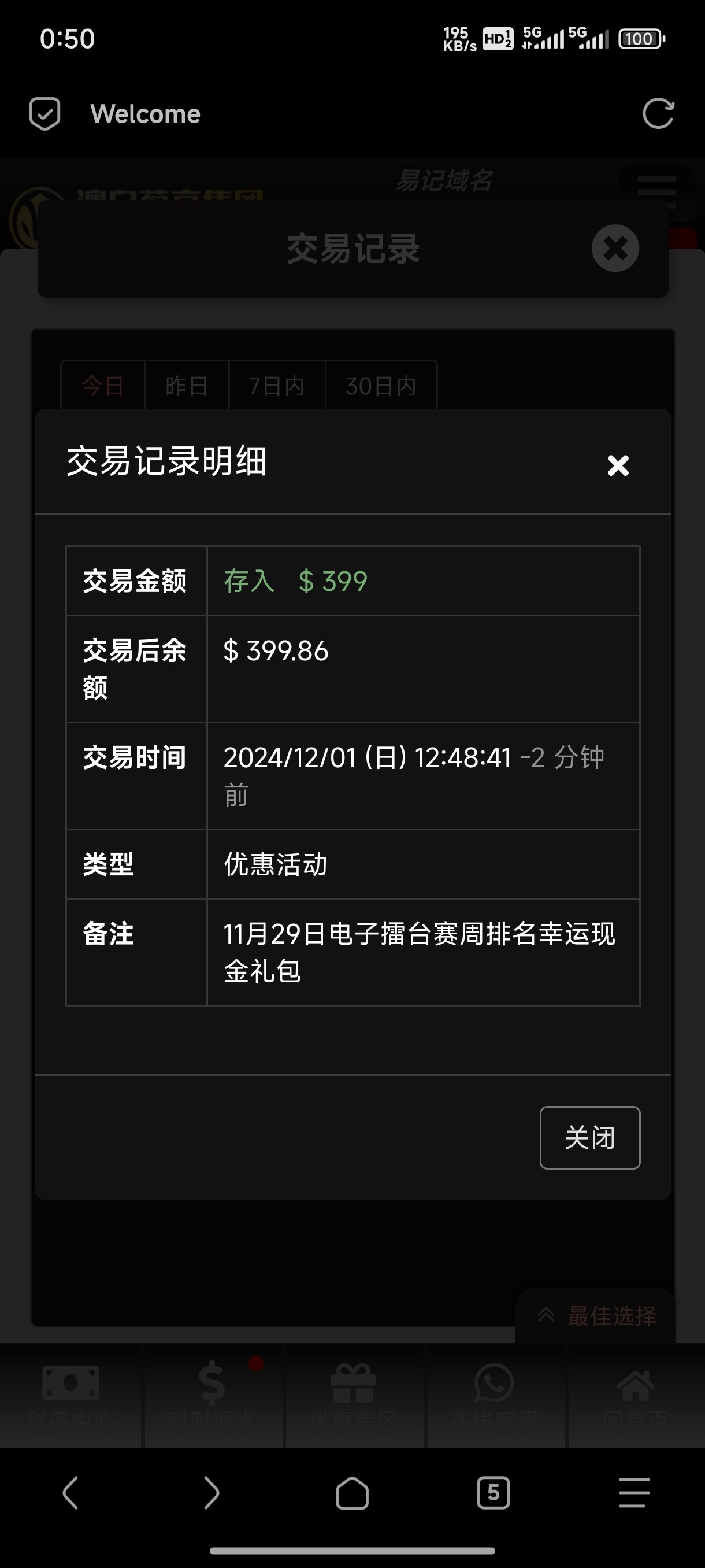
Task: Open the browser menu
Action: (x=634, y=1492)
